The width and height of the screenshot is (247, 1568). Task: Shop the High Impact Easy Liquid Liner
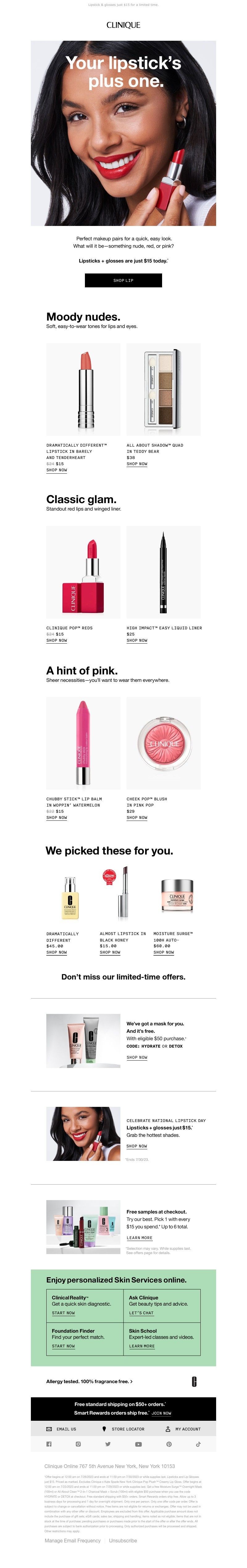pyautogui.click(x=137, y=640)
